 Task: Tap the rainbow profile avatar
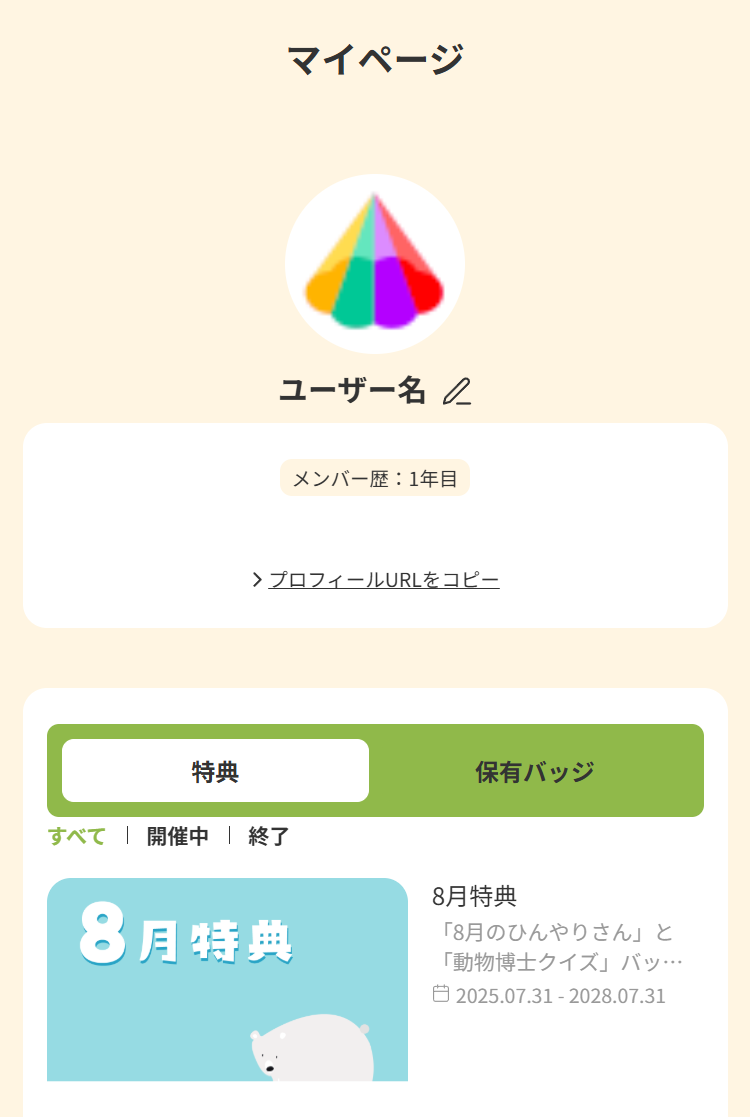tap(375, 264)
